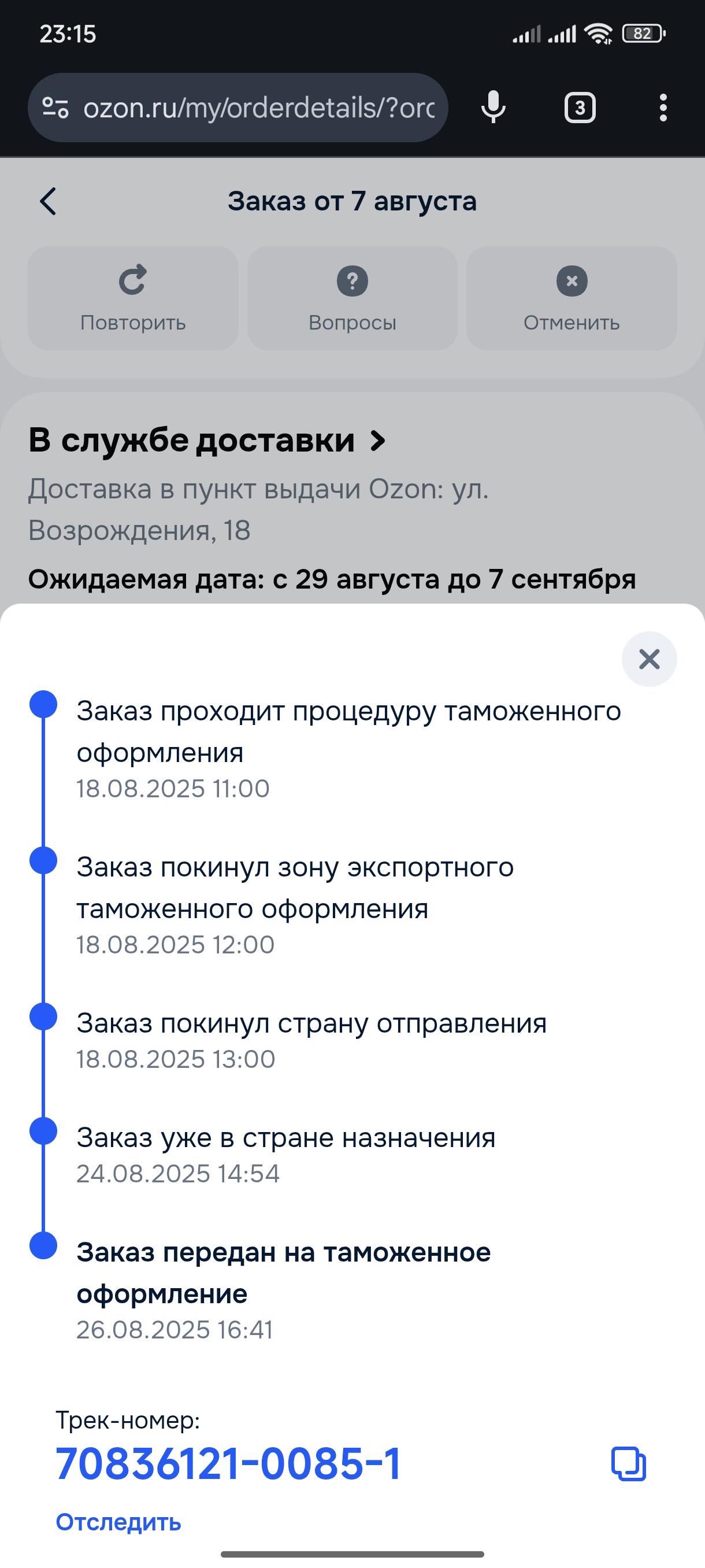Copy the tracking number
The width and height of the screenshot is (705, 1568).
pyautogui.click(x=628, y=1463)
